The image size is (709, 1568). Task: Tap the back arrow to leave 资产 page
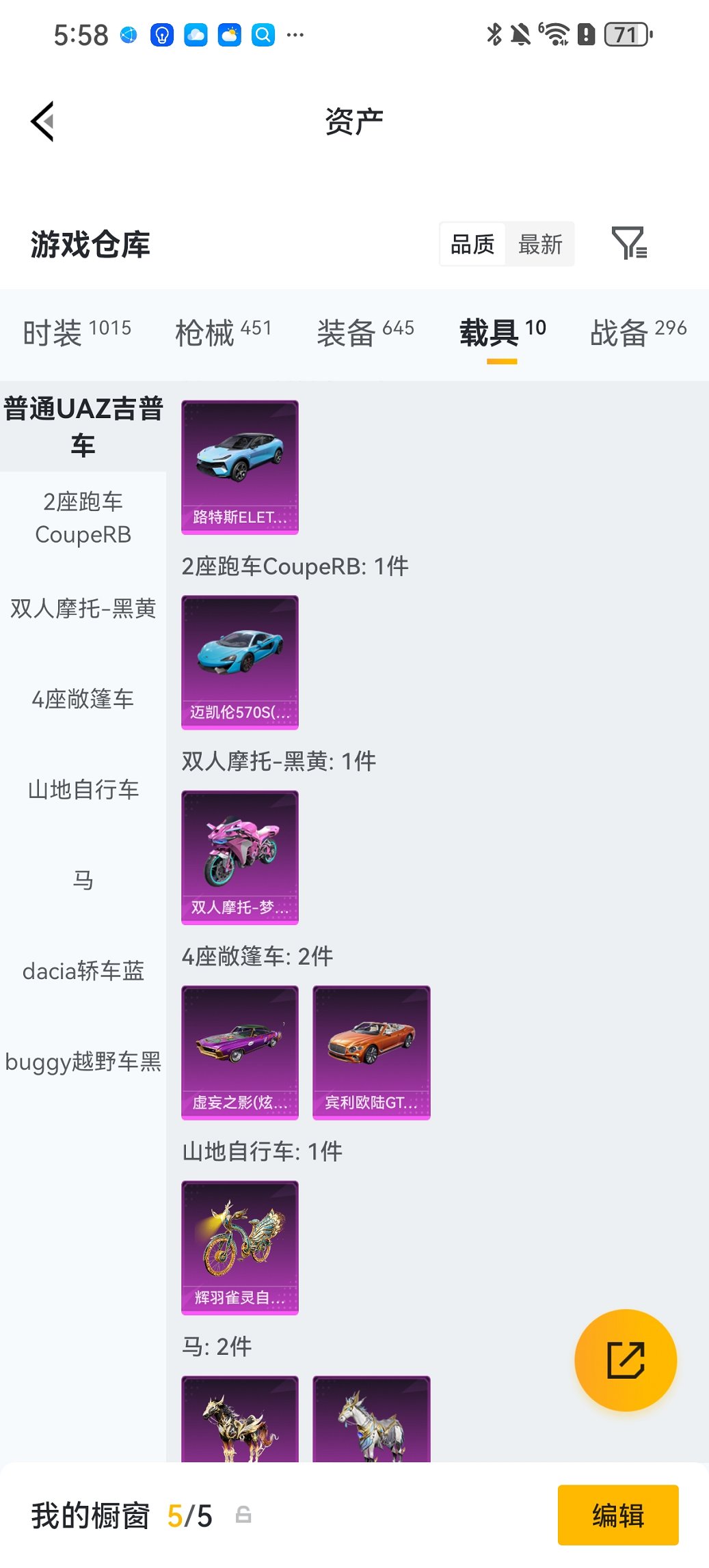coord(42,121)
